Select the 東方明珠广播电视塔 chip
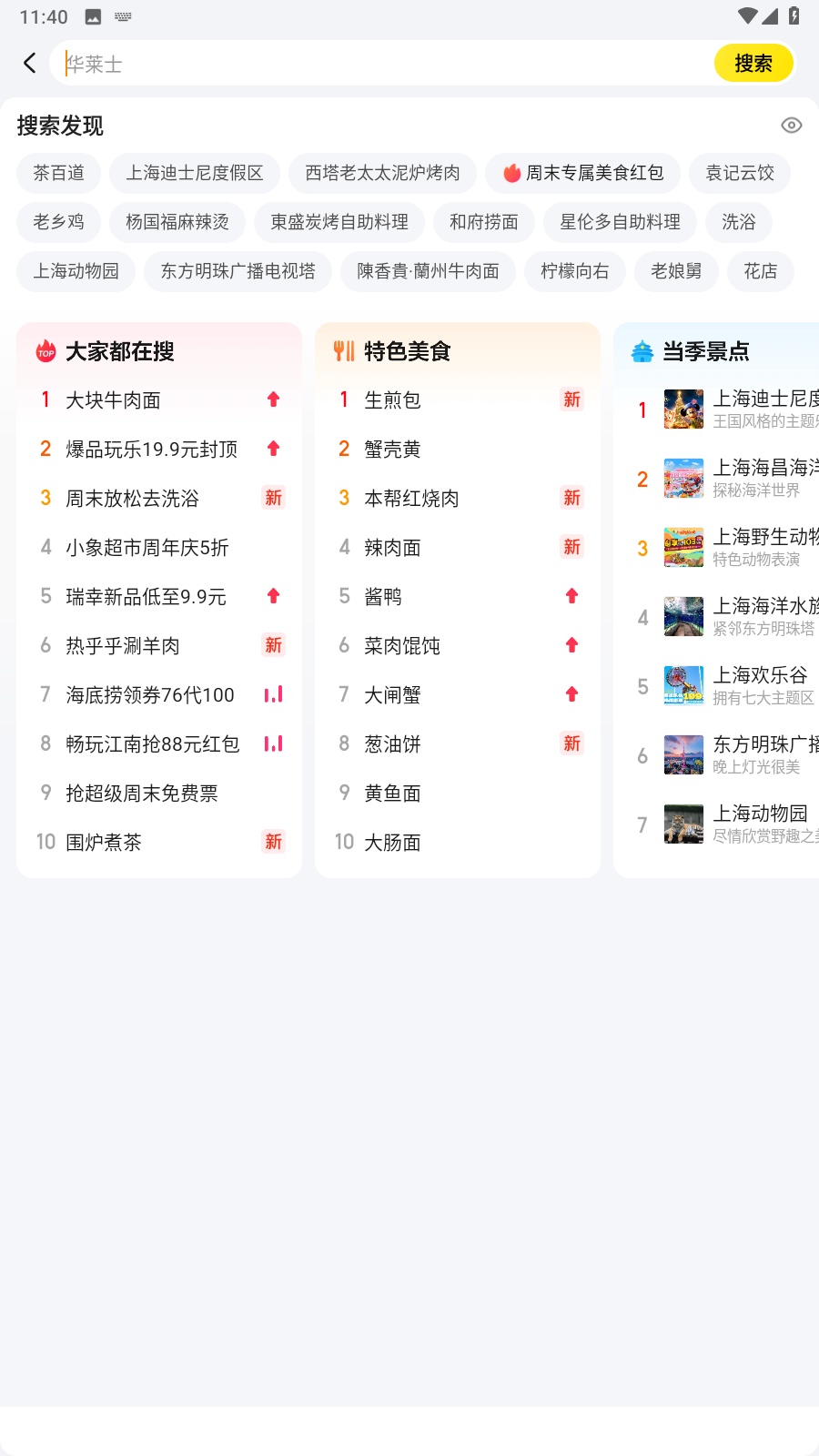This screenshot has height=1456, width=819. click(238, 271)
